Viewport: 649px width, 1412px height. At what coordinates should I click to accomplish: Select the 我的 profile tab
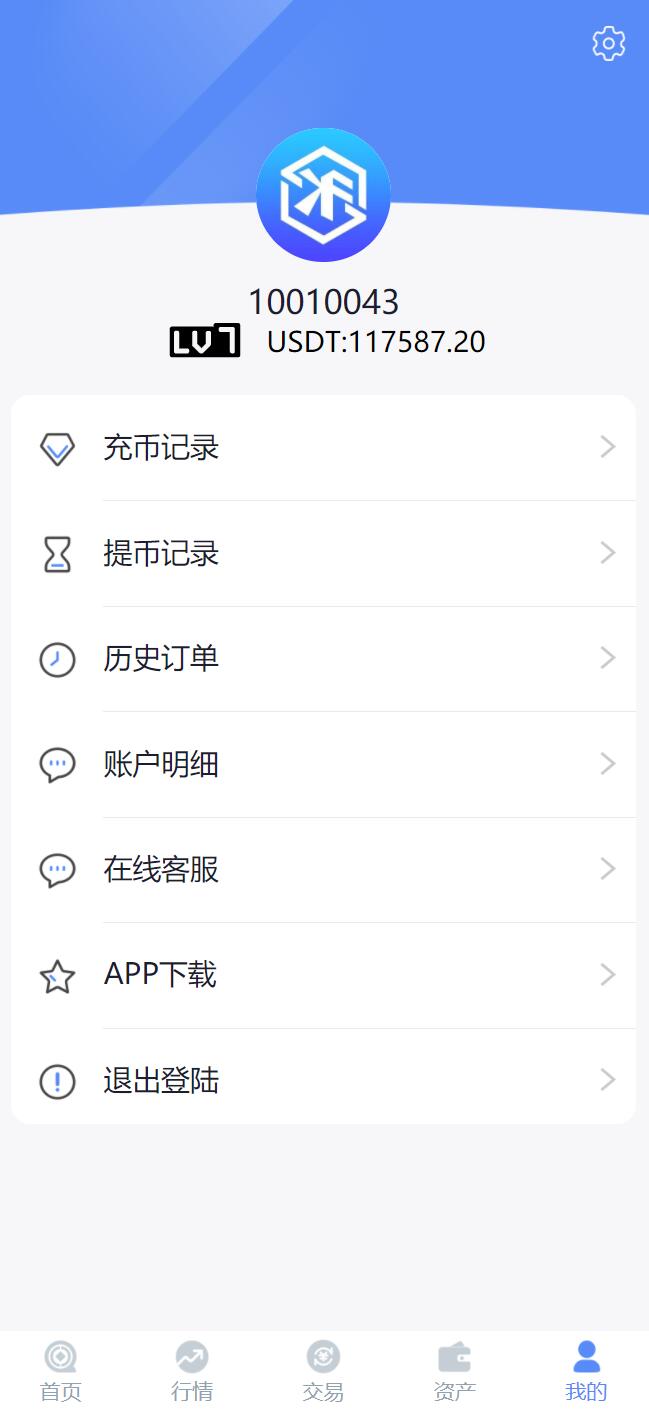click(x=586, y=1372)
